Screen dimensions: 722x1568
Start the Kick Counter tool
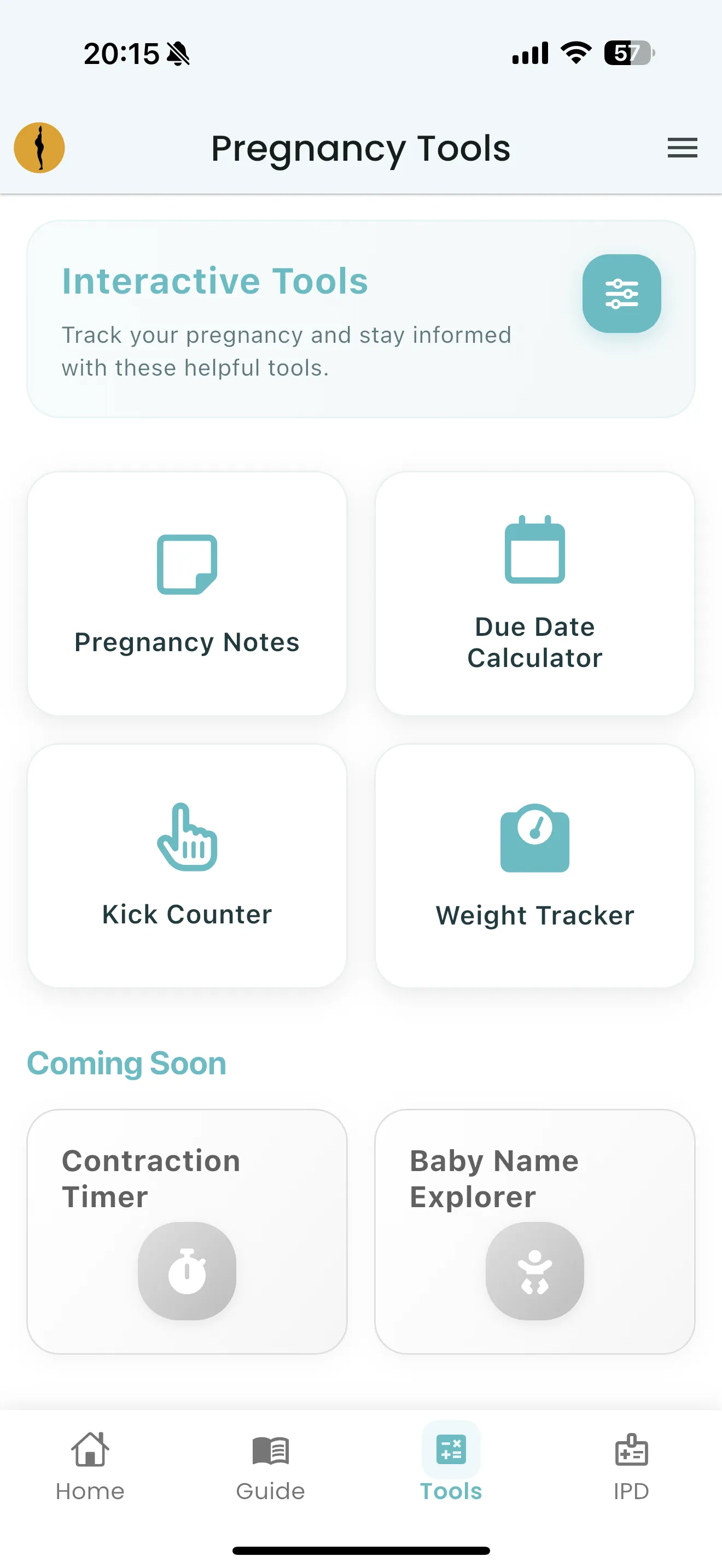pos(187,865)
